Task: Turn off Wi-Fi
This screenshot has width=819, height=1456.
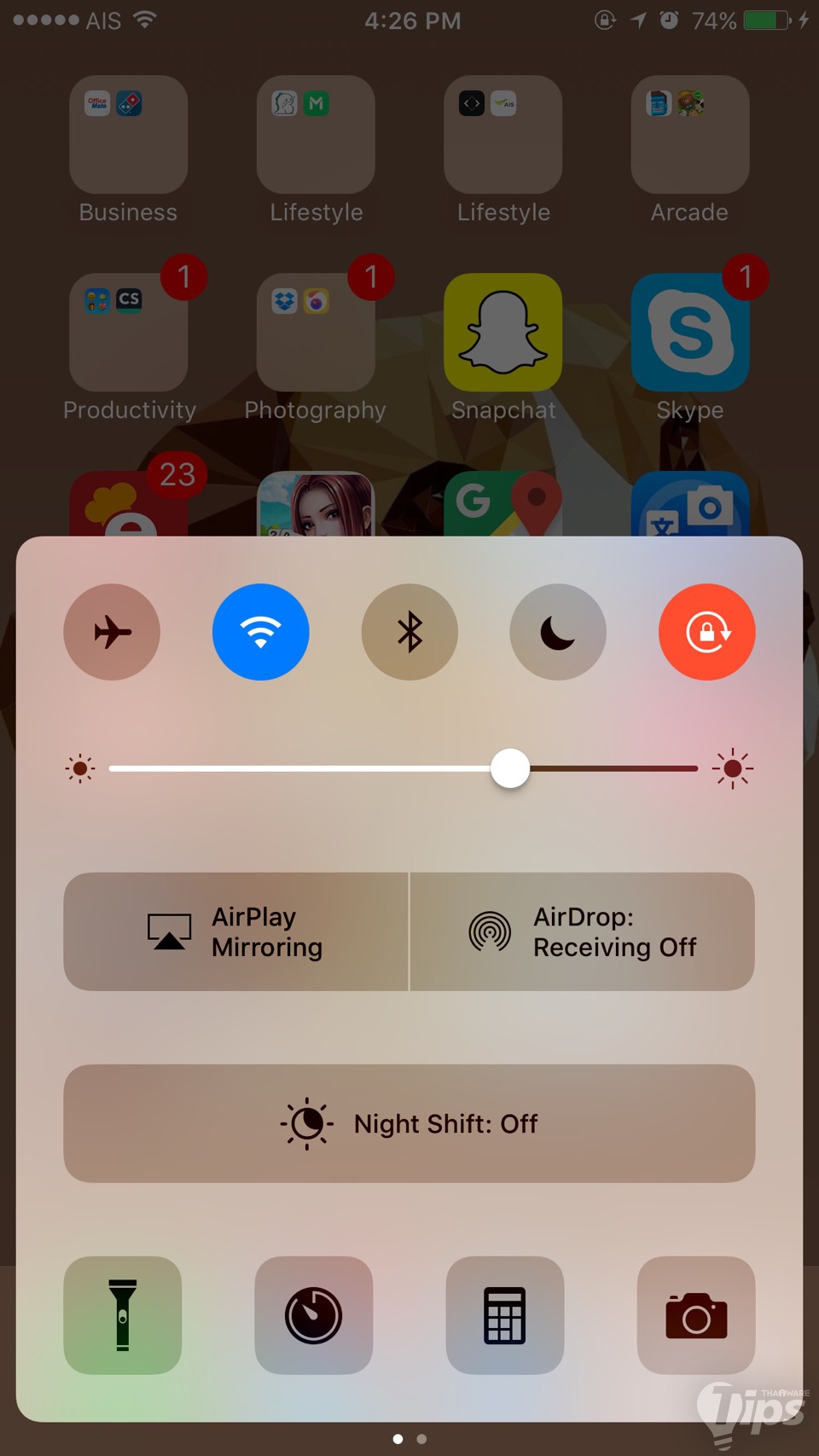Action: pyautogui.click(x=260, y=632)
